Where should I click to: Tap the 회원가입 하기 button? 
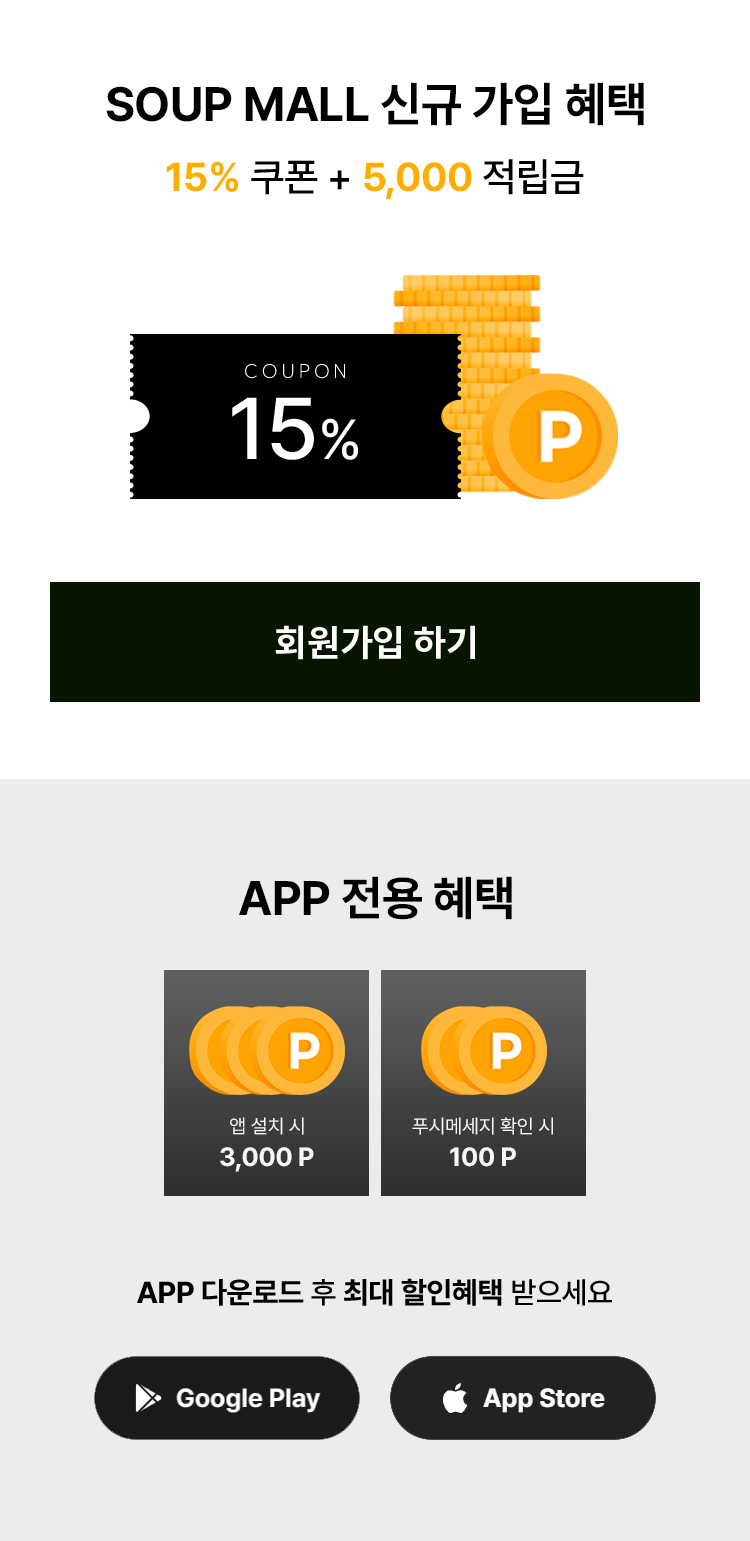coord(375,642)
